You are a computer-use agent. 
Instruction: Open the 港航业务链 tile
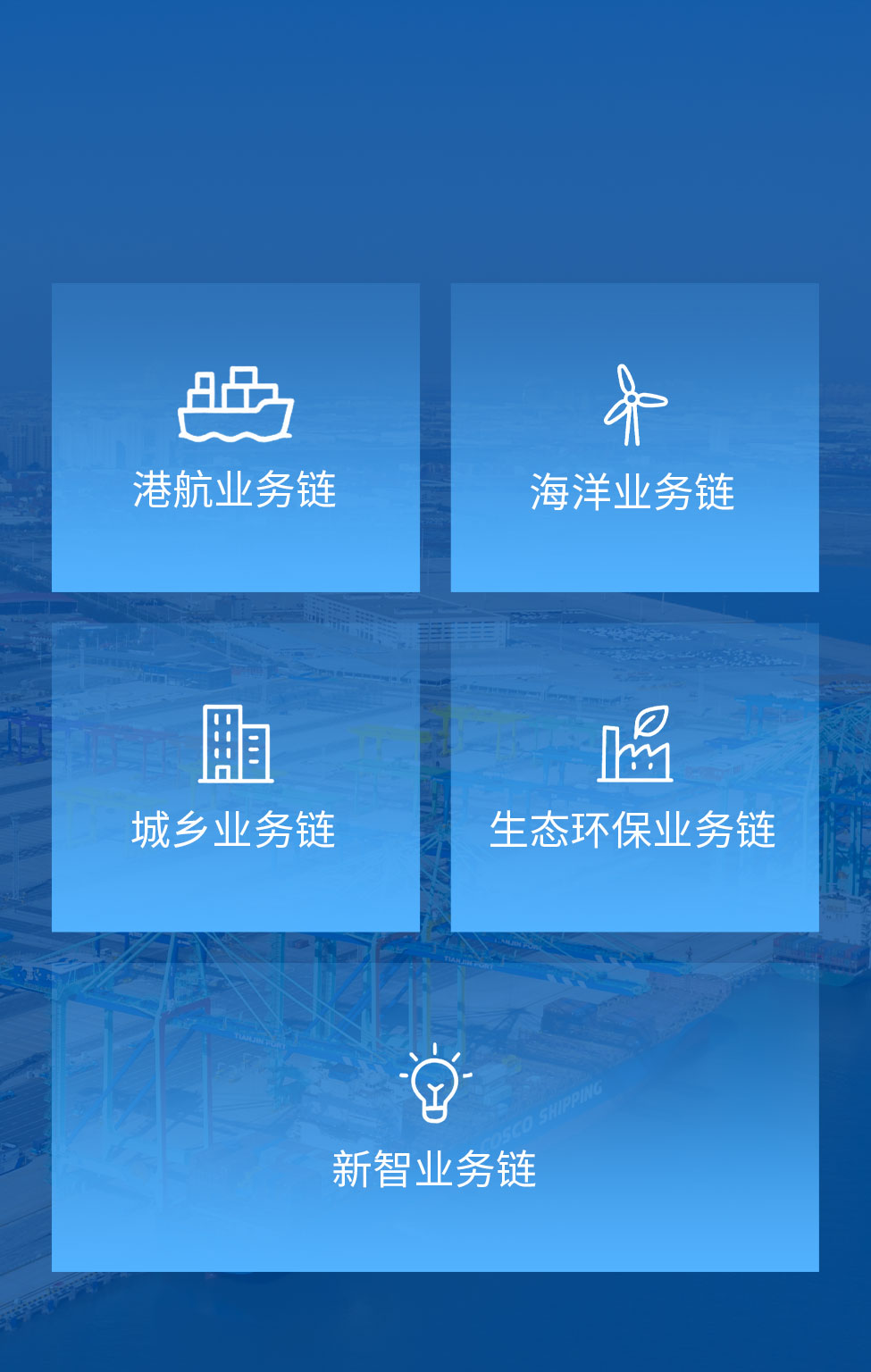pos(235,438)
